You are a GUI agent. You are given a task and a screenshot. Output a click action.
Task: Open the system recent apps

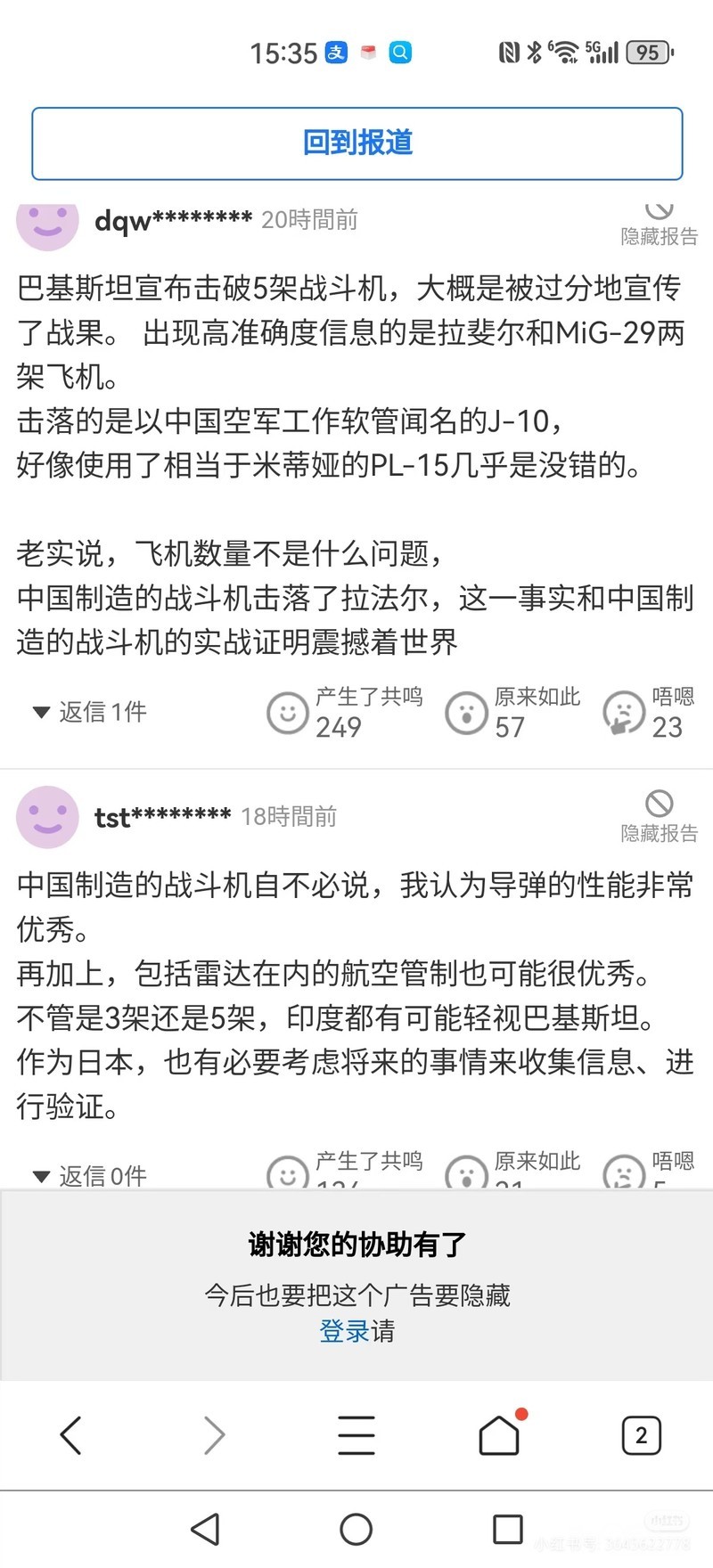pyautogui.click(x=507, y=1529)
